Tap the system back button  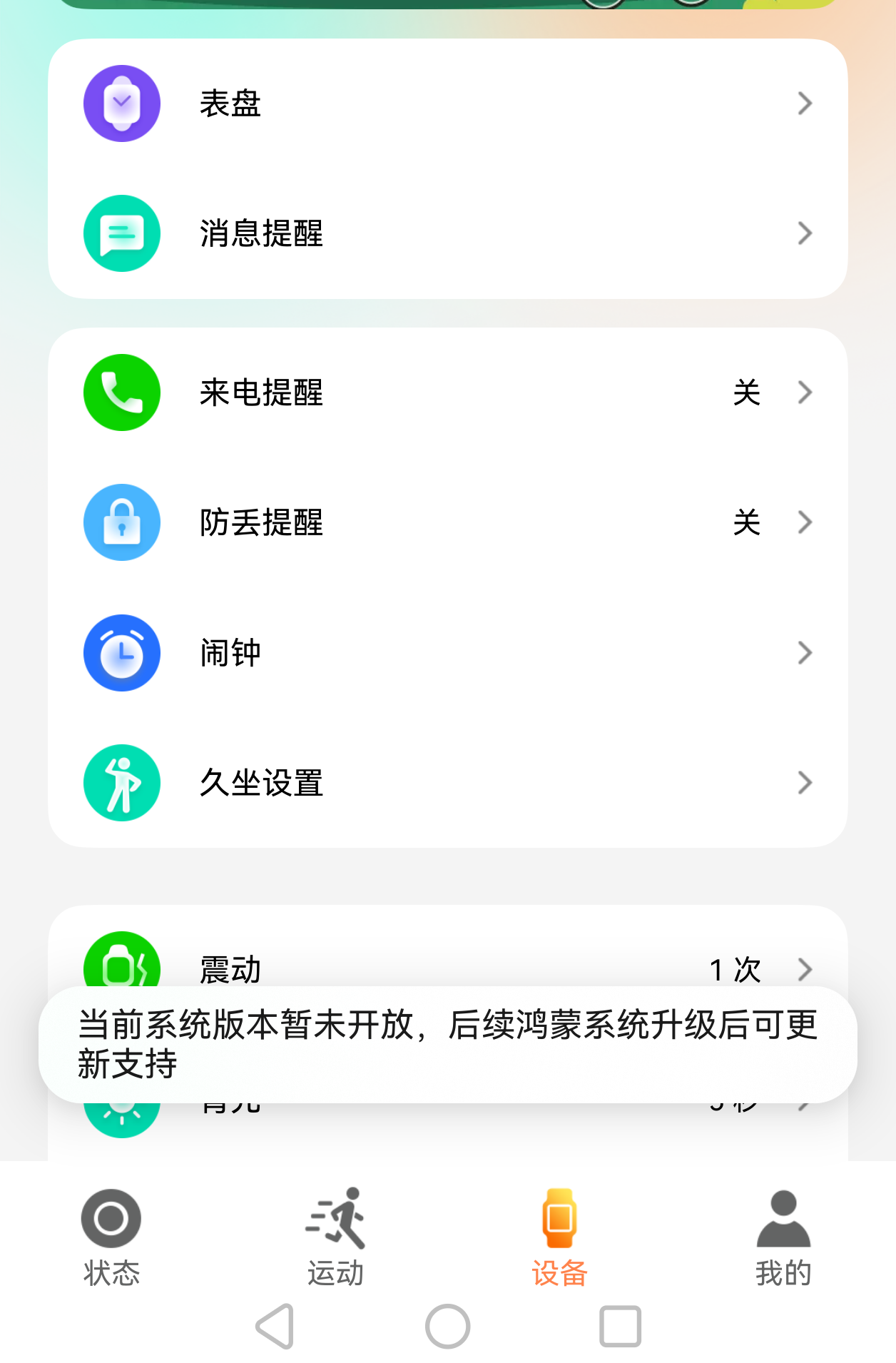pos(275,1327)
